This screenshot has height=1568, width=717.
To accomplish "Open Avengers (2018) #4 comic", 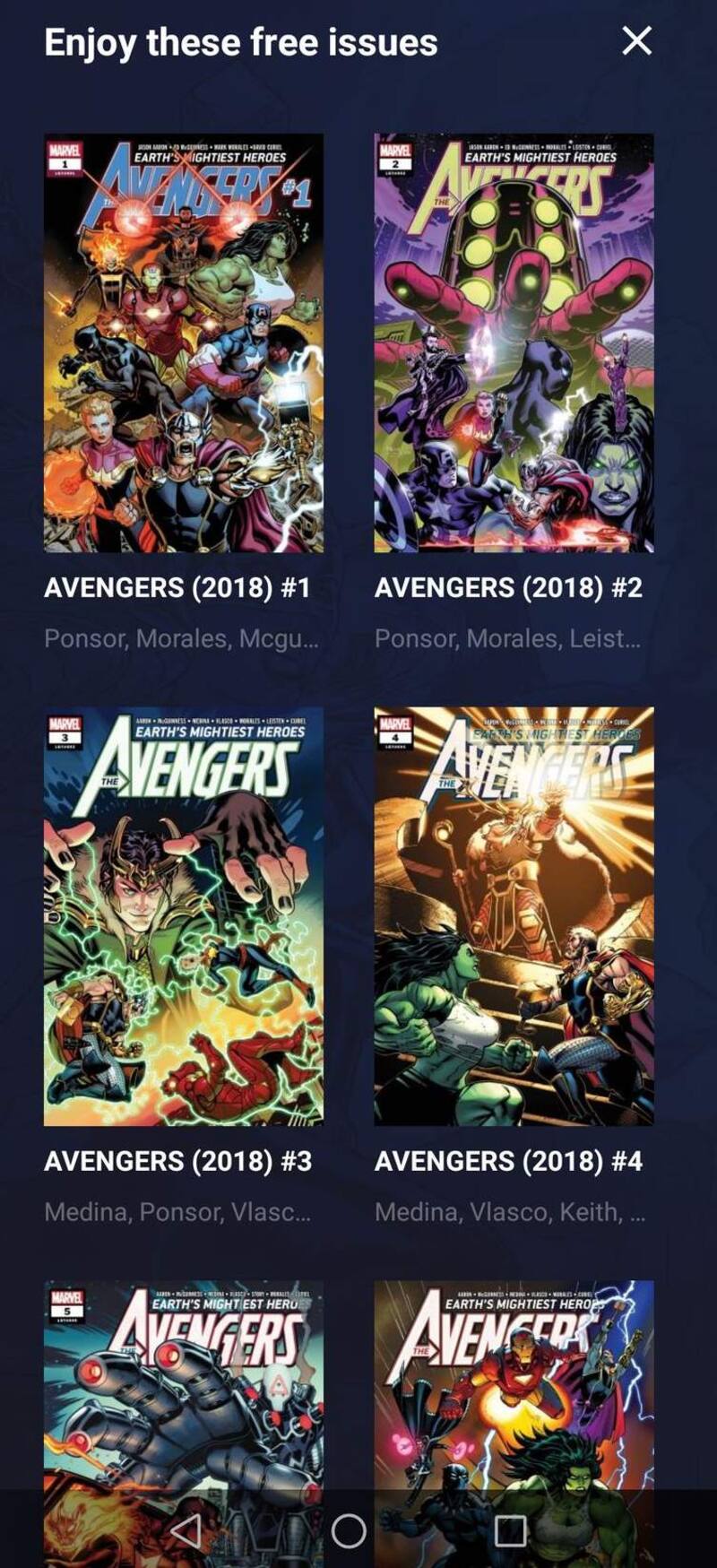I will click(x=514, y=915).
